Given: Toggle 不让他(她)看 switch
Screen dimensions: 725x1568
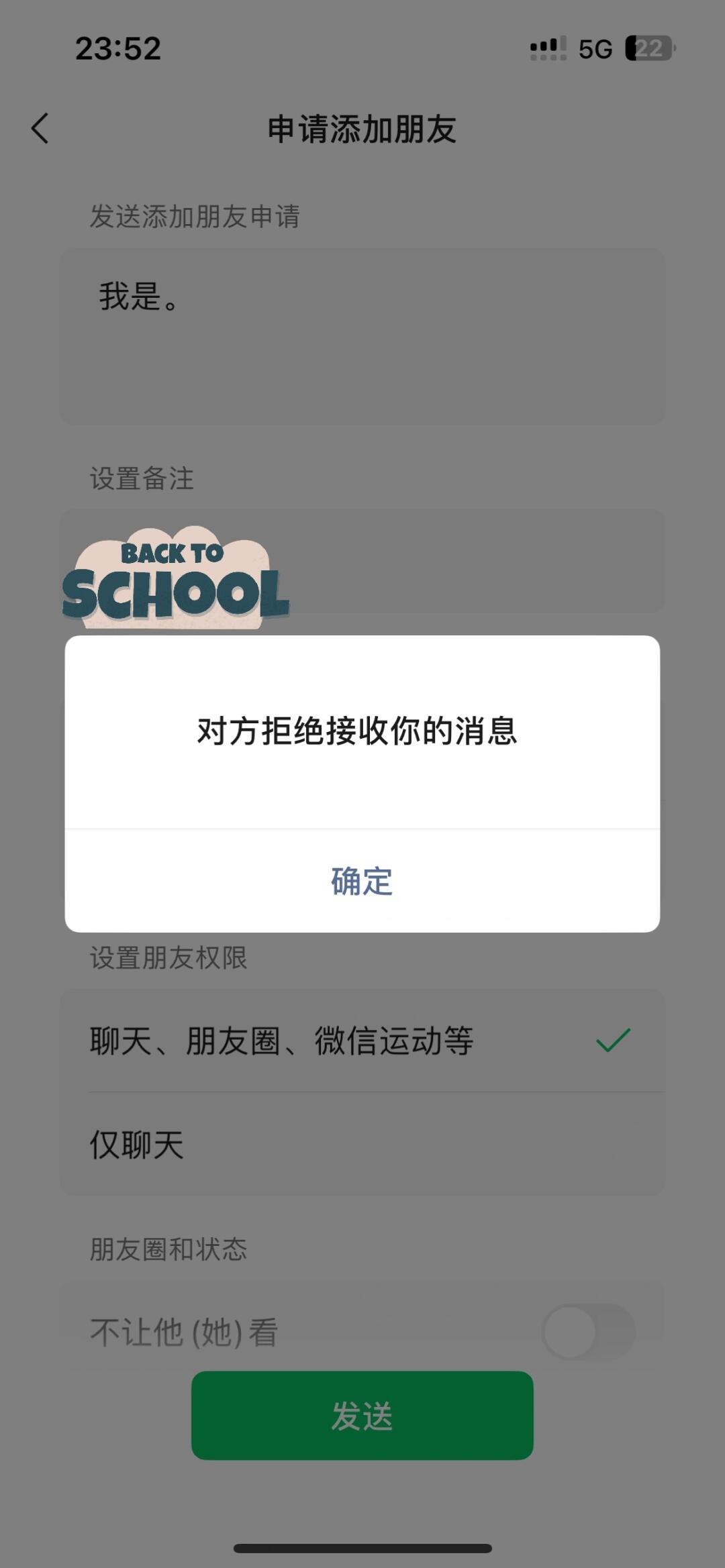Looking at the screenshot, I should (588, 1332).
